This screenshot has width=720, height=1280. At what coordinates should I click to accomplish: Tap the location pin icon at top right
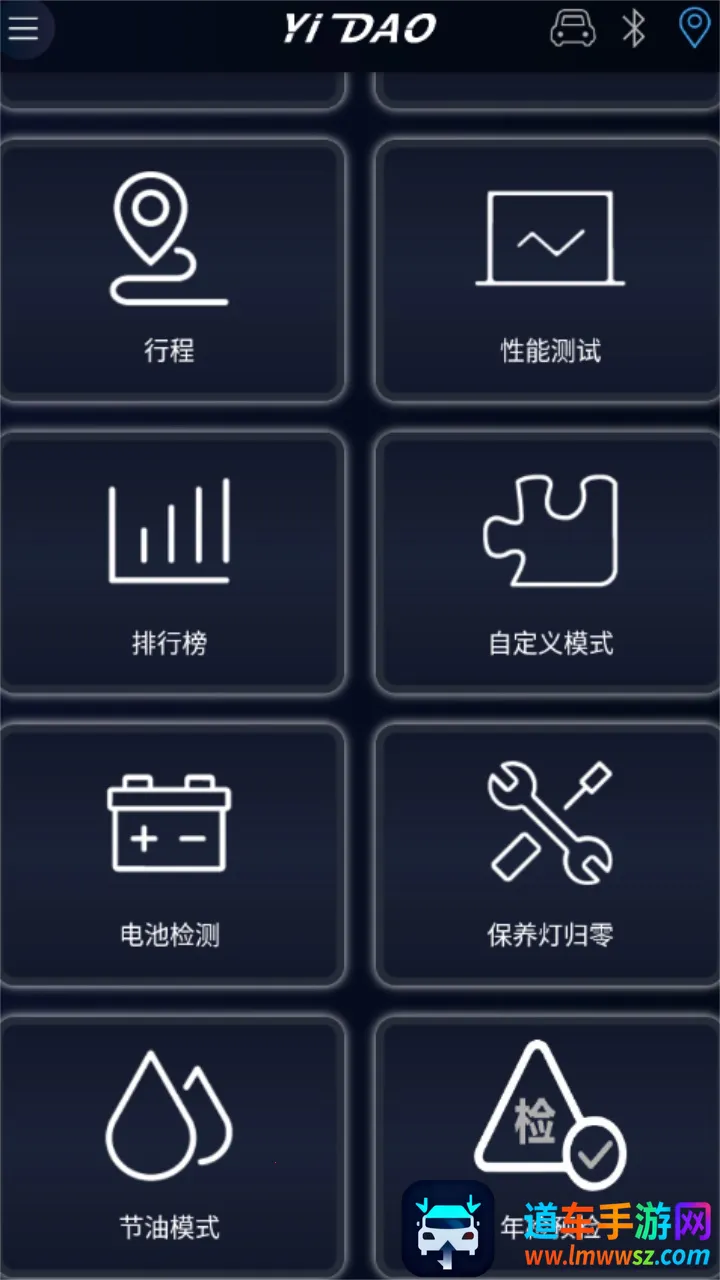tap(693, 28)
